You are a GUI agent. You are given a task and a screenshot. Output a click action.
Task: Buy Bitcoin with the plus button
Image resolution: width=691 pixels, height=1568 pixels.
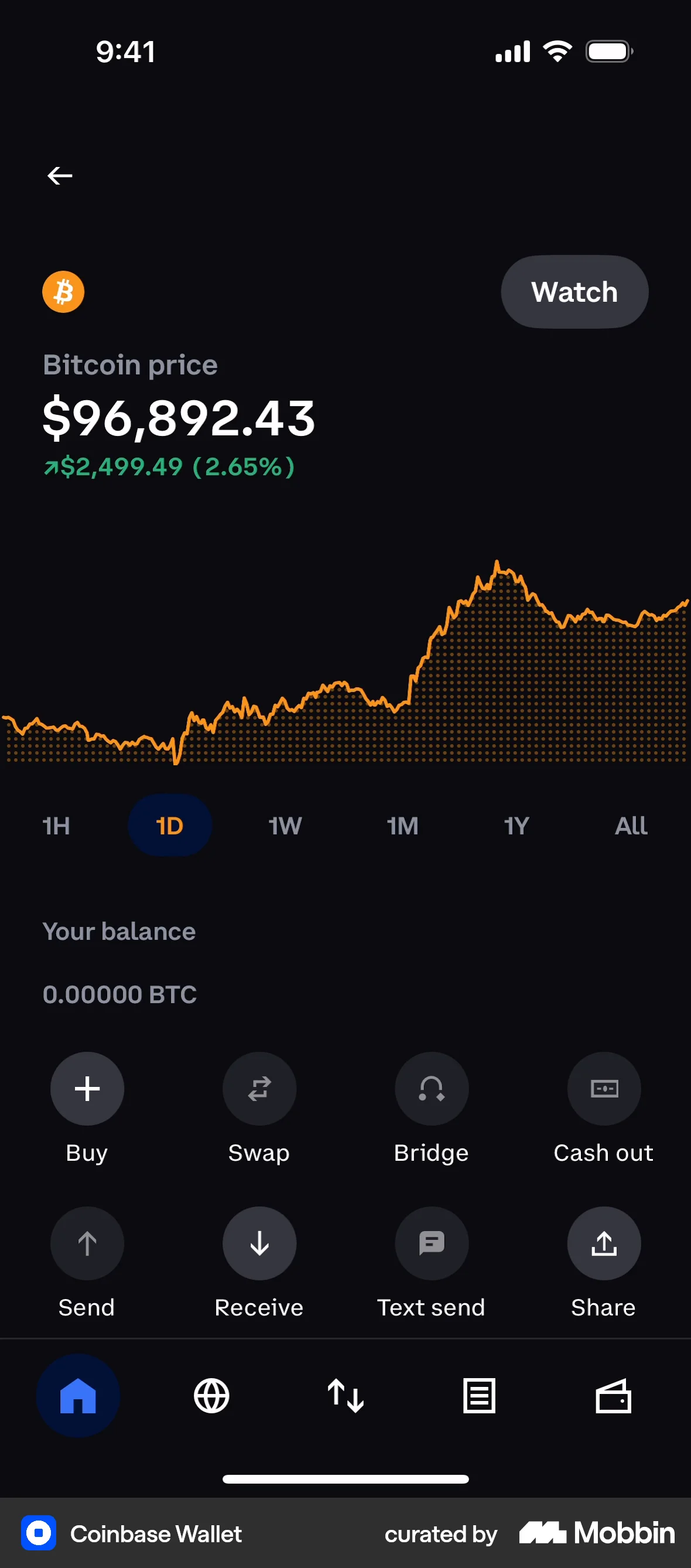pos(87,1089)
